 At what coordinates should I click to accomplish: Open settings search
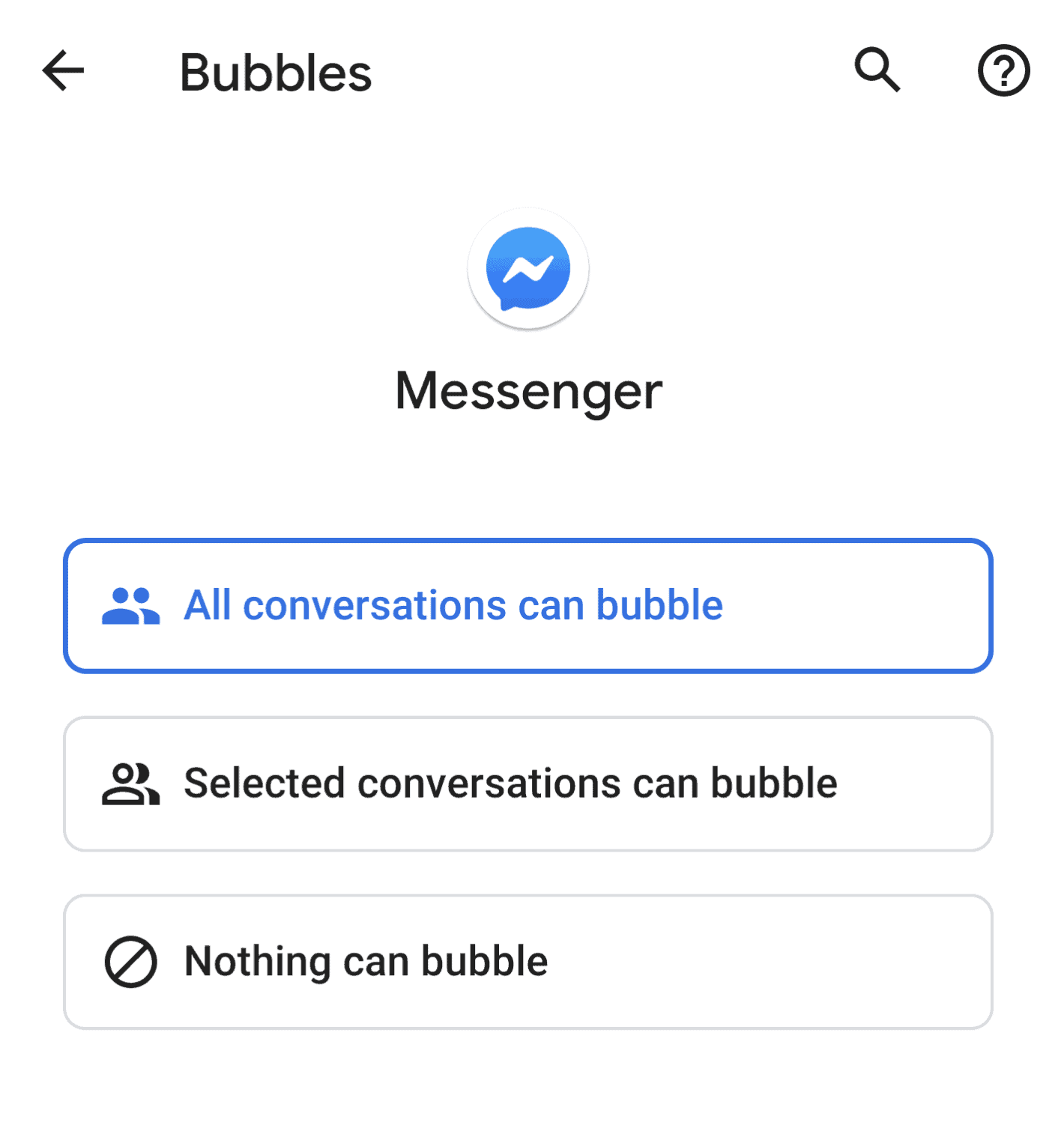877,71
